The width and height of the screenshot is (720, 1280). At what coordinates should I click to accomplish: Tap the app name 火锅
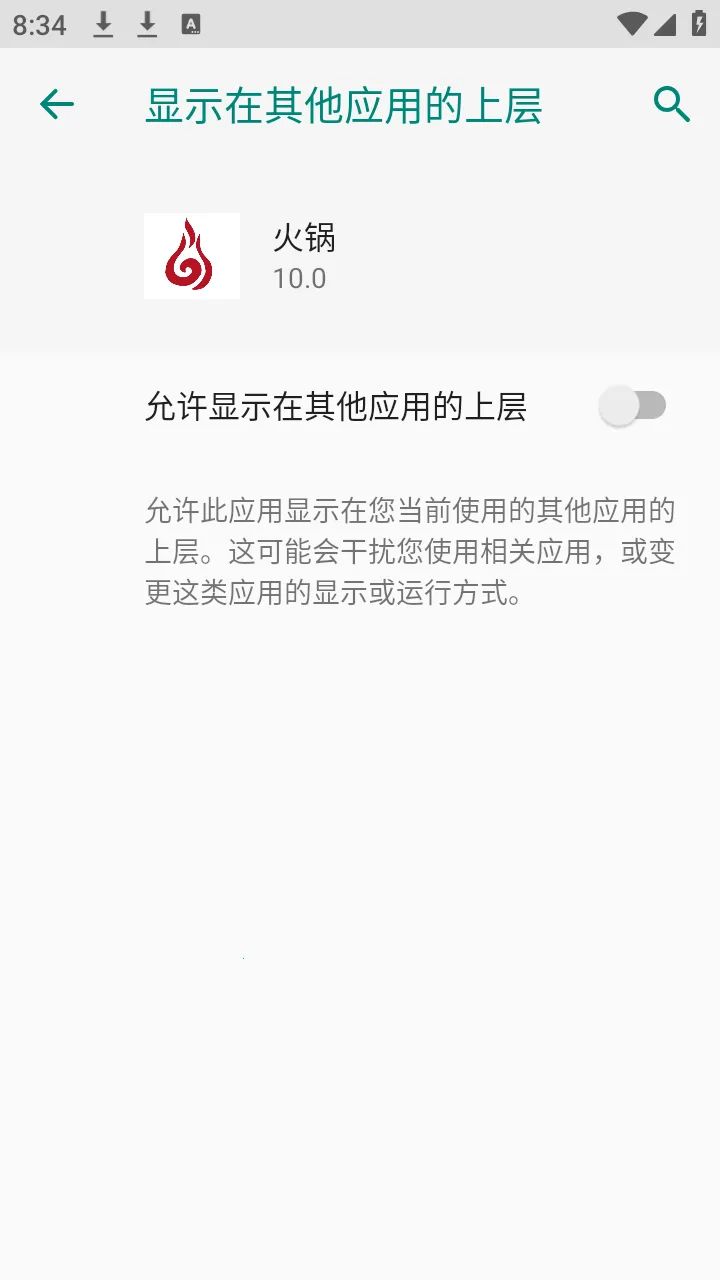point(303,238)
